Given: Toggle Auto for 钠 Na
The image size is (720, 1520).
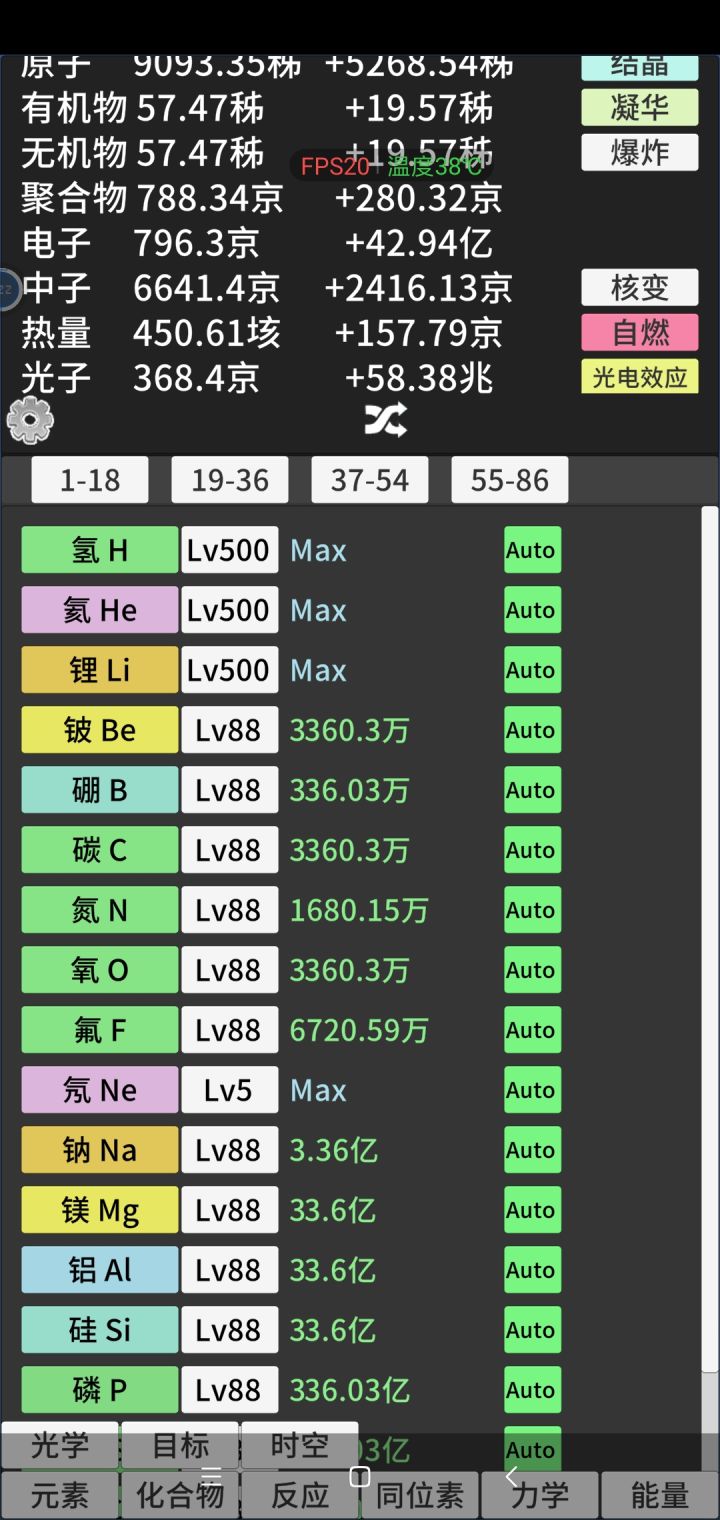Looking at the screenshot, I should coord(532,1150).
